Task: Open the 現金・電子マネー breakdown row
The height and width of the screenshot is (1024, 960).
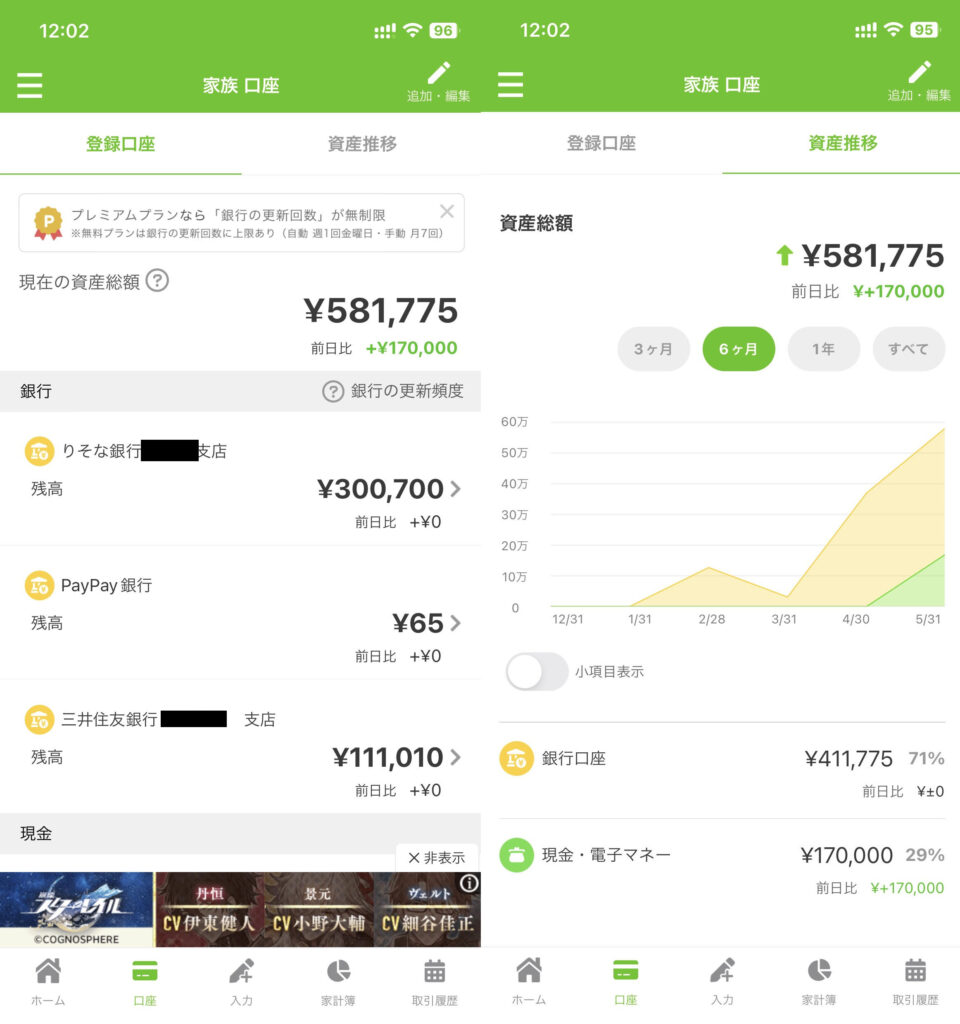Action: click(x=721, y=868)
